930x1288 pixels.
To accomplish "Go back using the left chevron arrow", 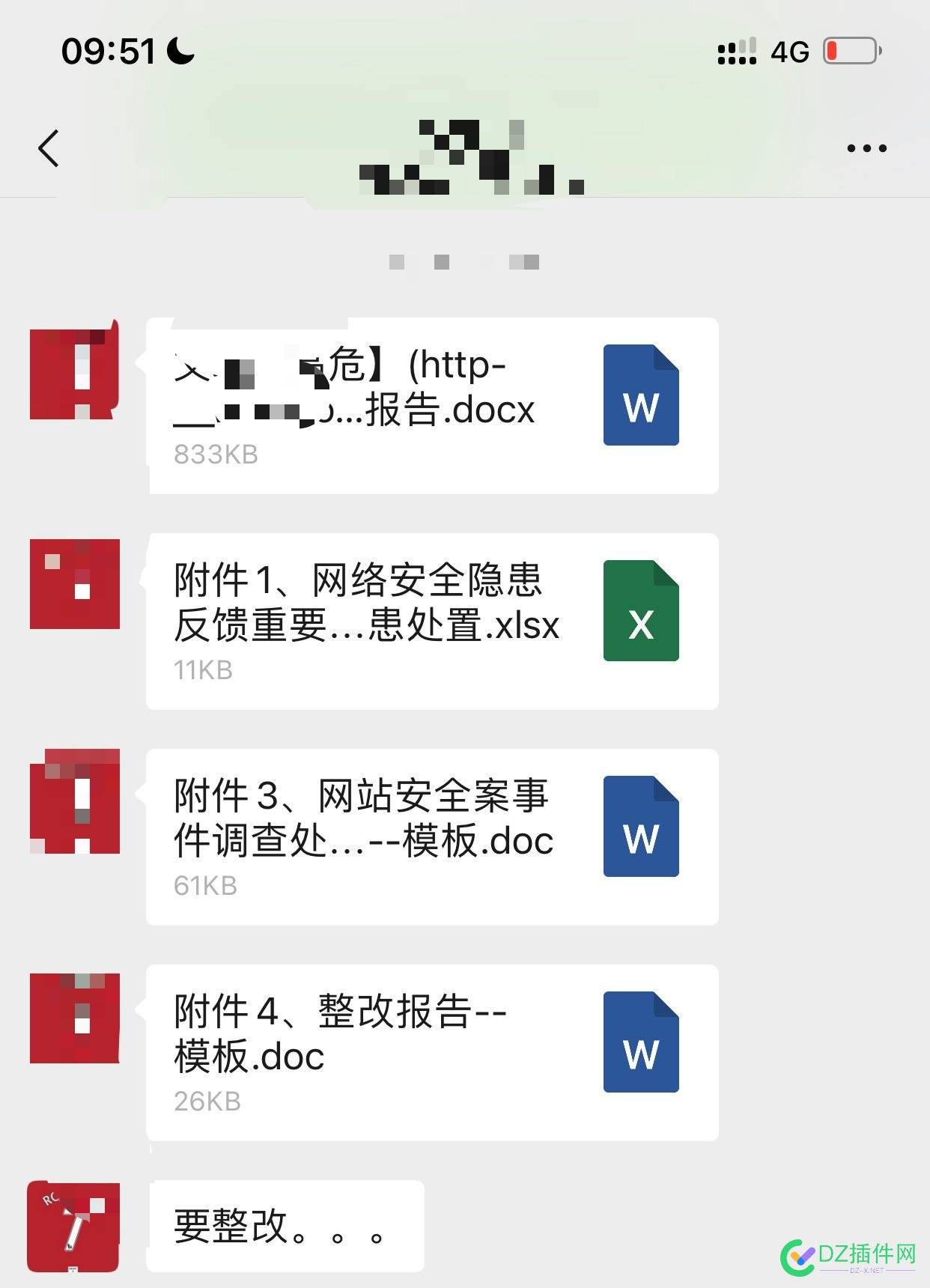I will click(x=48, y=148).
